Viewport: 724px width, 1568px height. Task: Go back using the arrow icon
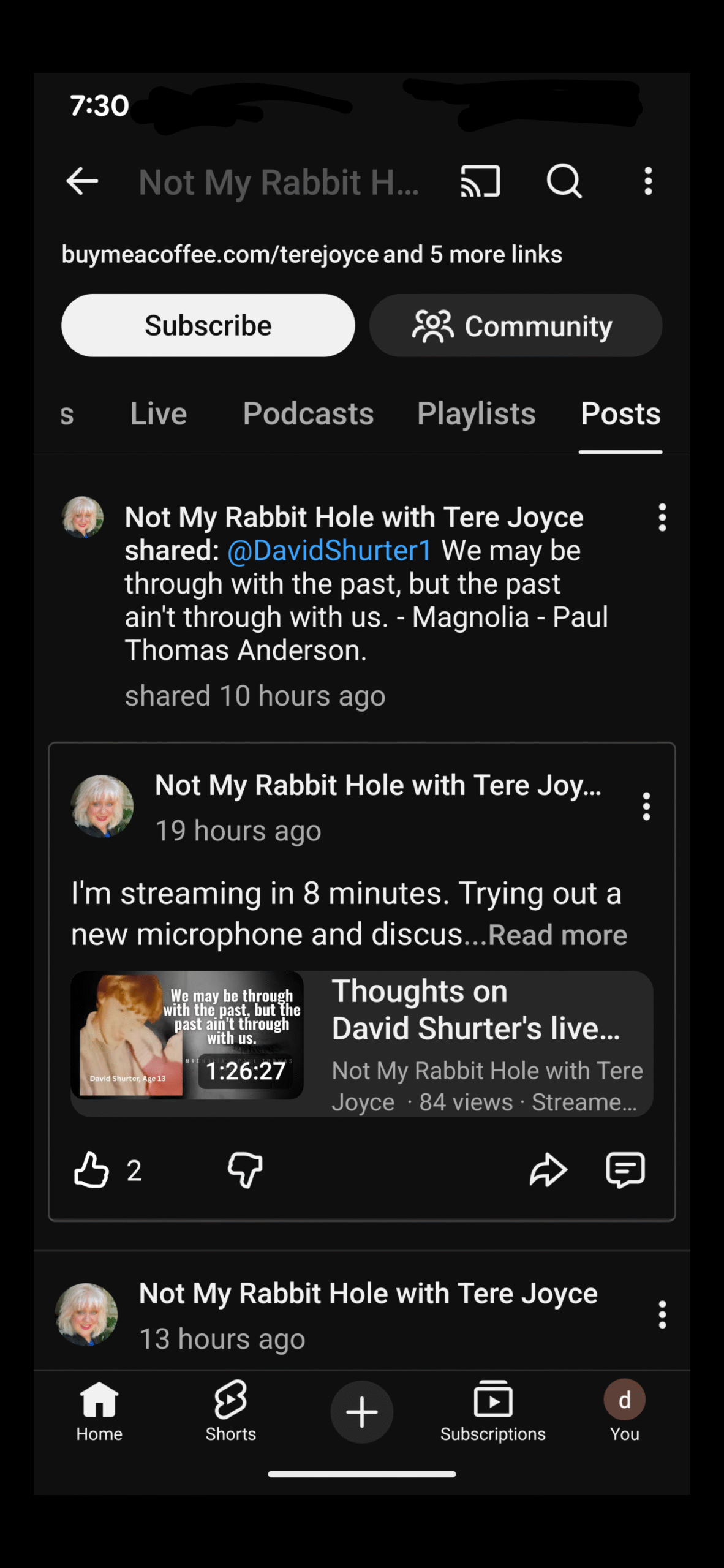82,181
